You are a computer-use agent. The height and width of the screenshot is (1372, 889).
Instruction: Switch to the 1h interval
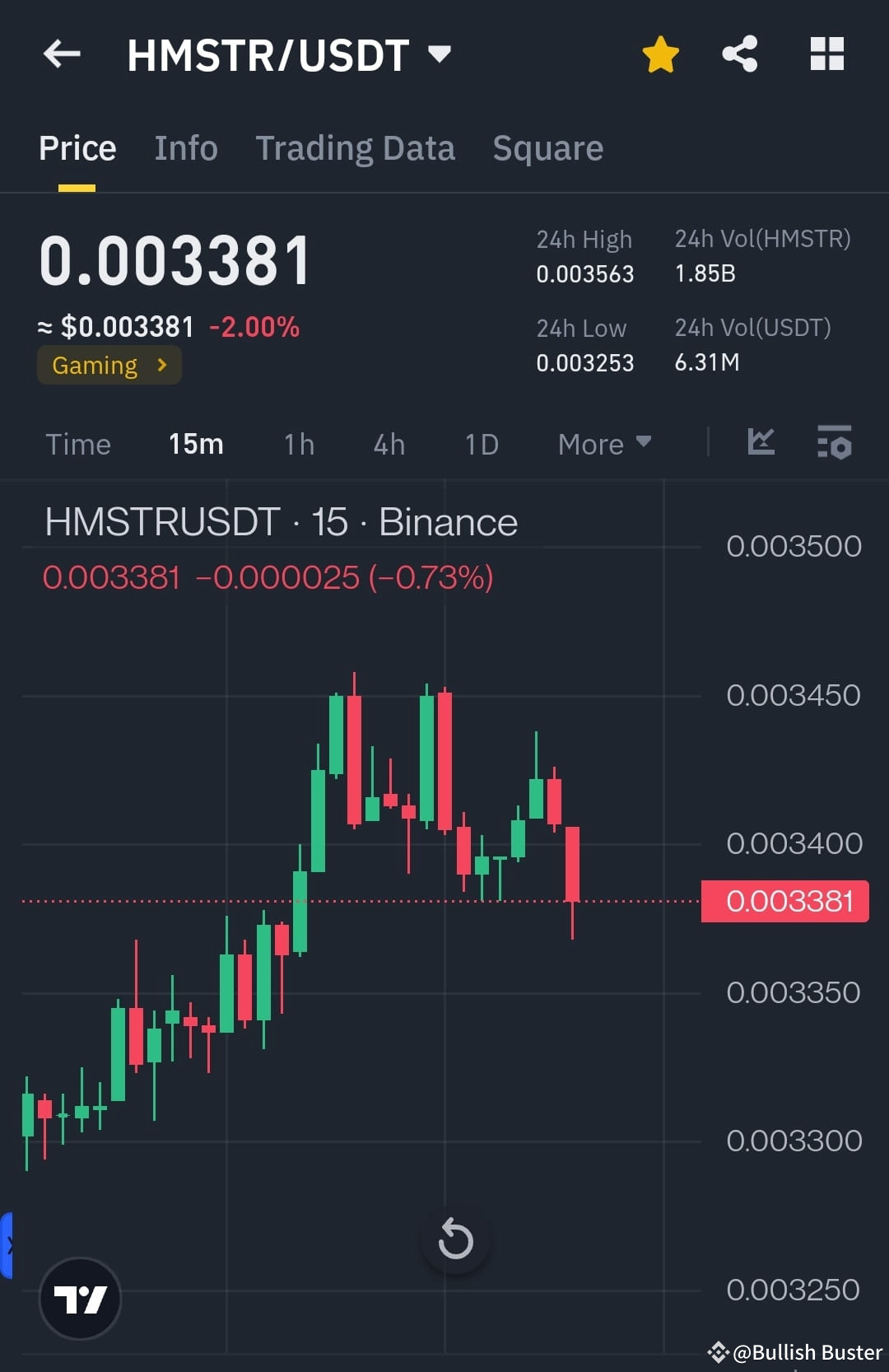(298, 444)
